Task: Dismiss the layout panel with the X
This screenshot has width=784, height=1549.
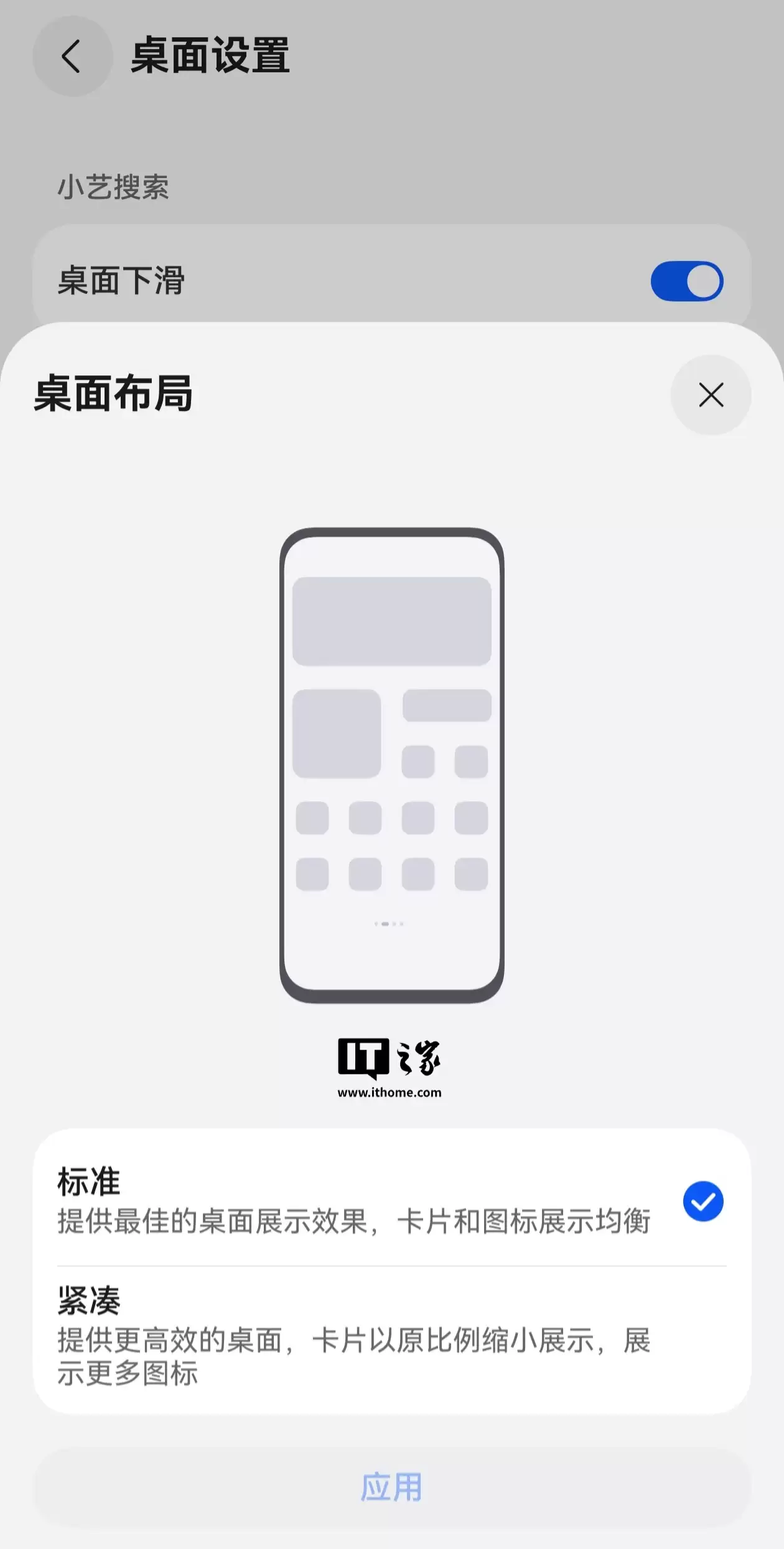Action: pos(710,396)
